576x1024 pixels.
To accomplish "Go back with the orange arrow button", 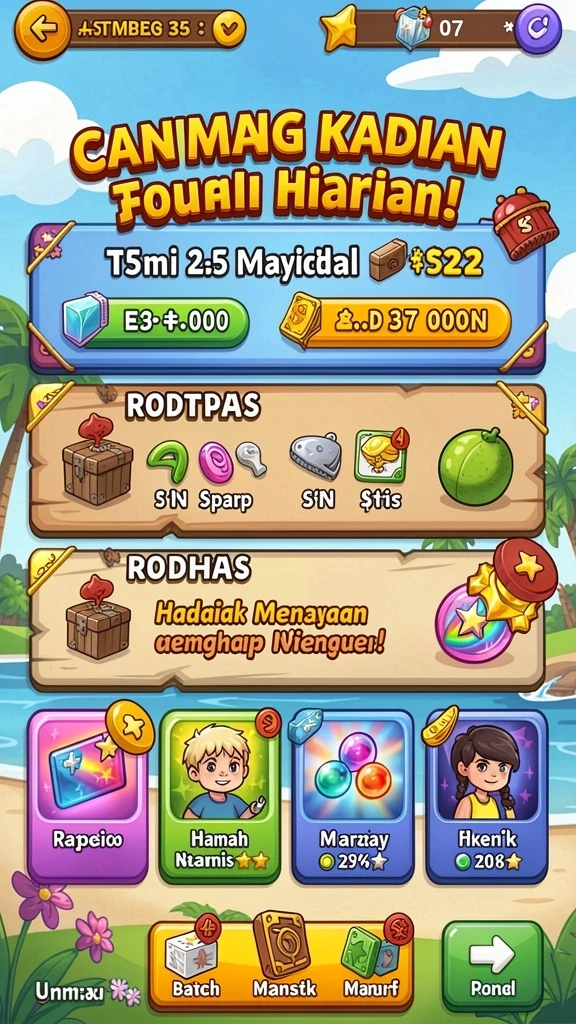I will 42,28.
